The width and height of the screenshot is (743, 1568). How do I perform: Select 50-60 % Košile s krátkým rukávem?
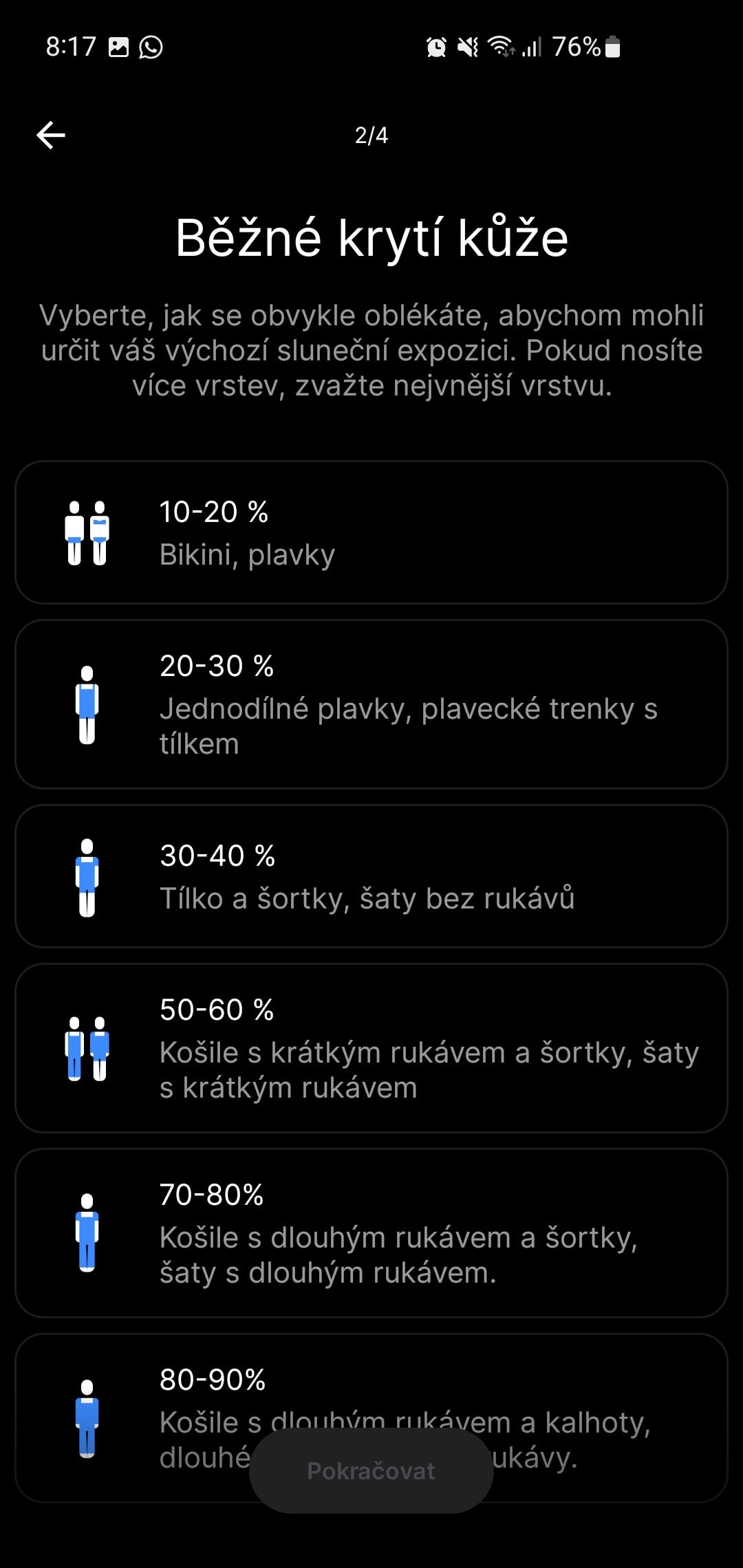click(x=371, y=1048)
